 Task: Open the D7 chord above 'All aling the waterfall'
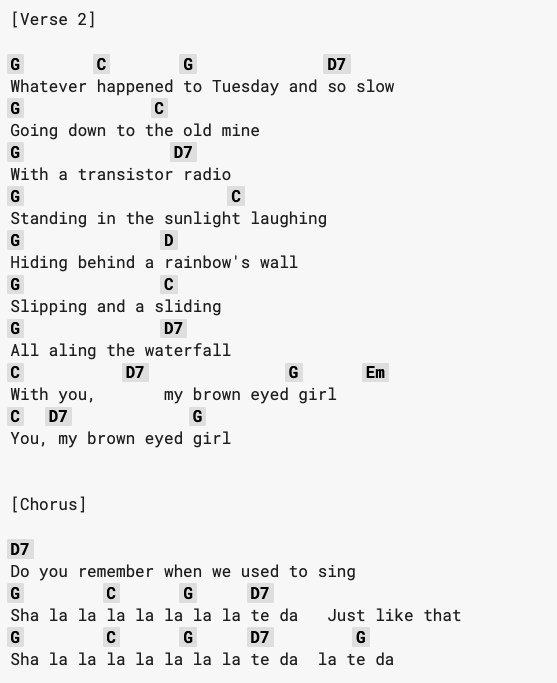click(173, 328)
